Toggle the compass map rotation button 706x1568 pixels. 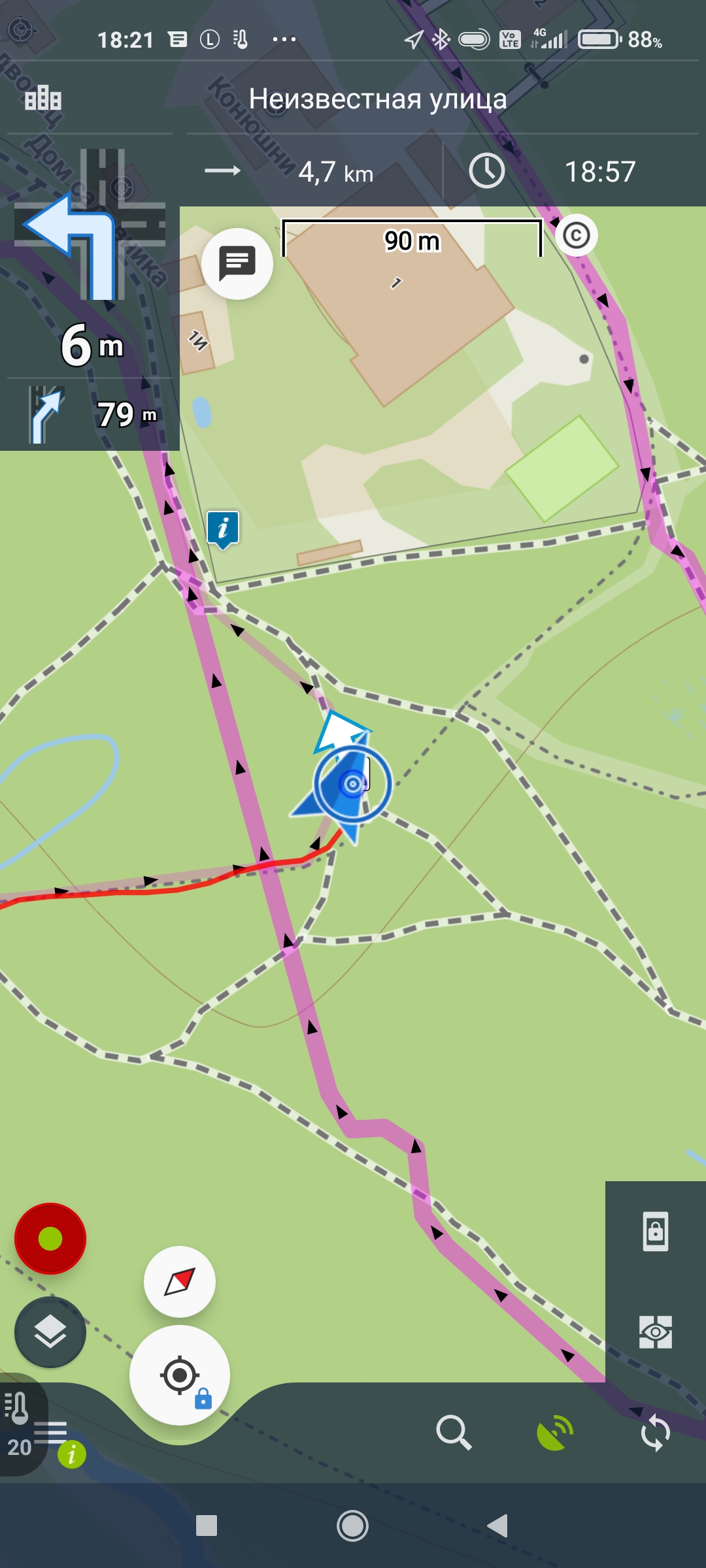(x=180, y=1282)
